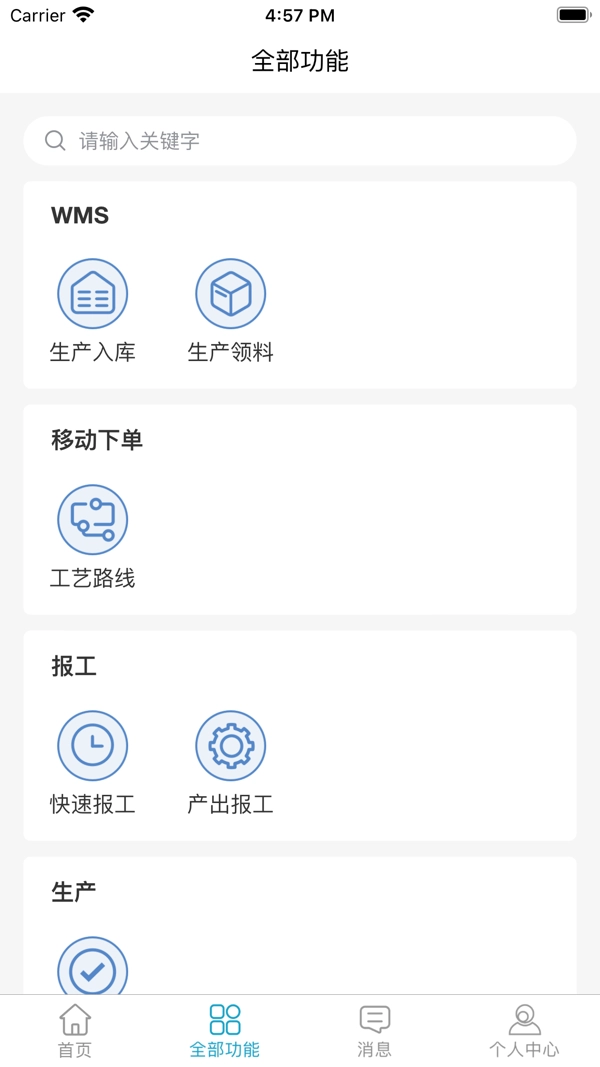600x1067 pixels.
Task: Select the 全部功能 tab
Action: (225, 1031)
